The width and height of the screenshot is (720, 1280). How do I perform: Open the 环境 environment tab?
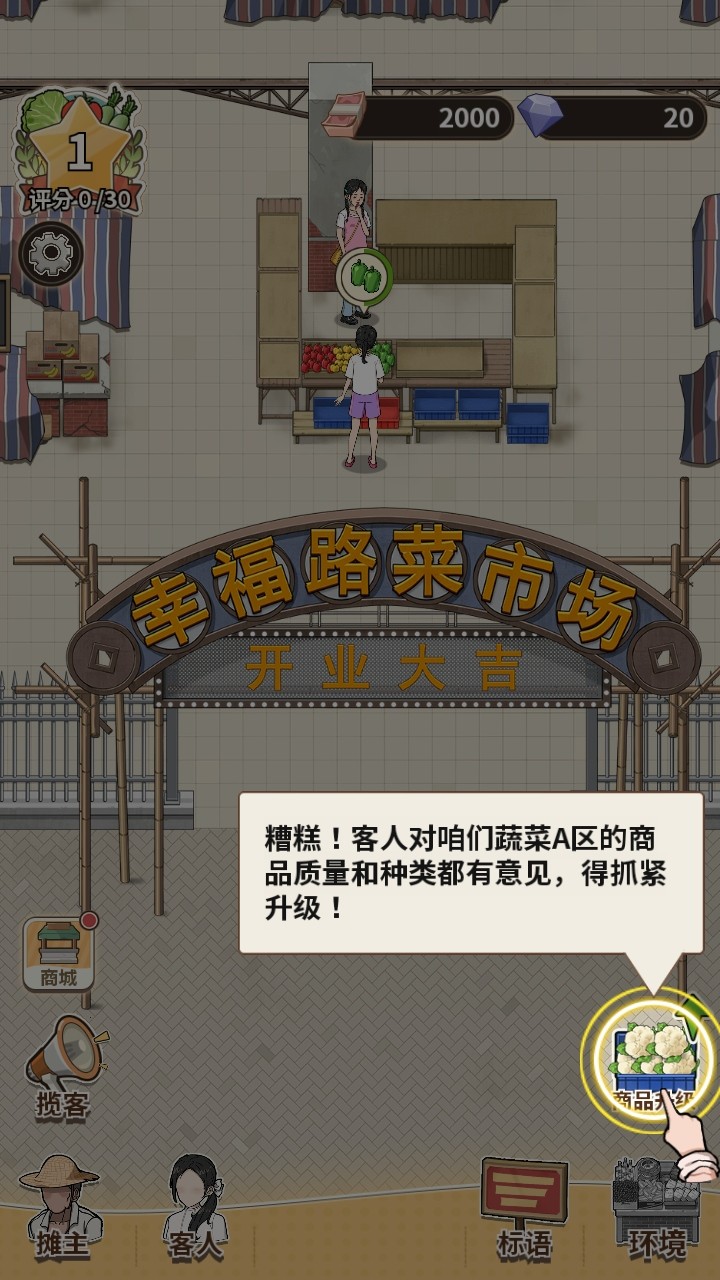tap(657, 1209)
